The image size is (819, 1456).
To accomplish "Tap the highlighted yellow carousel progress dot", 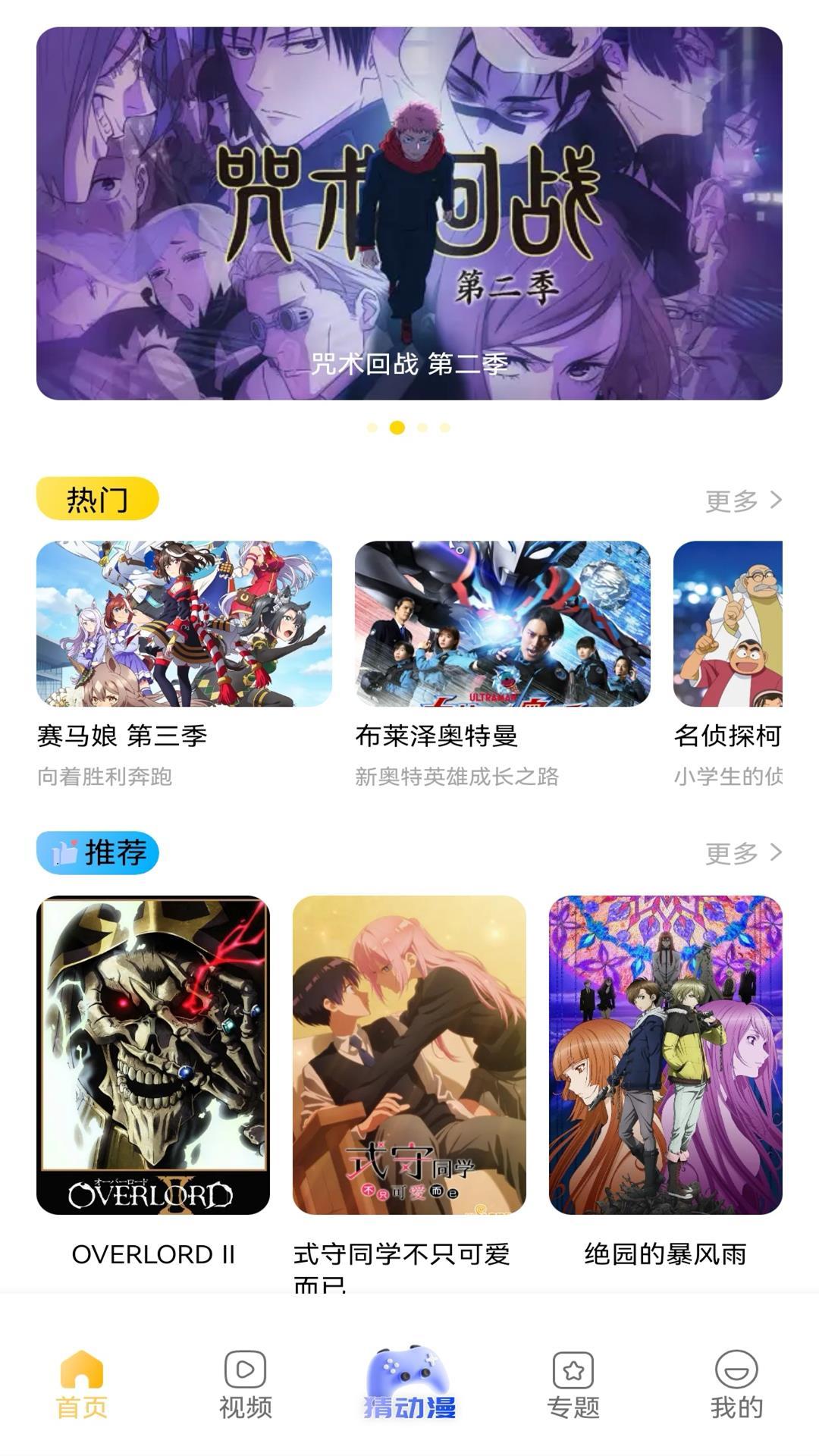I will pyautogui.click(x=396, y=428).
